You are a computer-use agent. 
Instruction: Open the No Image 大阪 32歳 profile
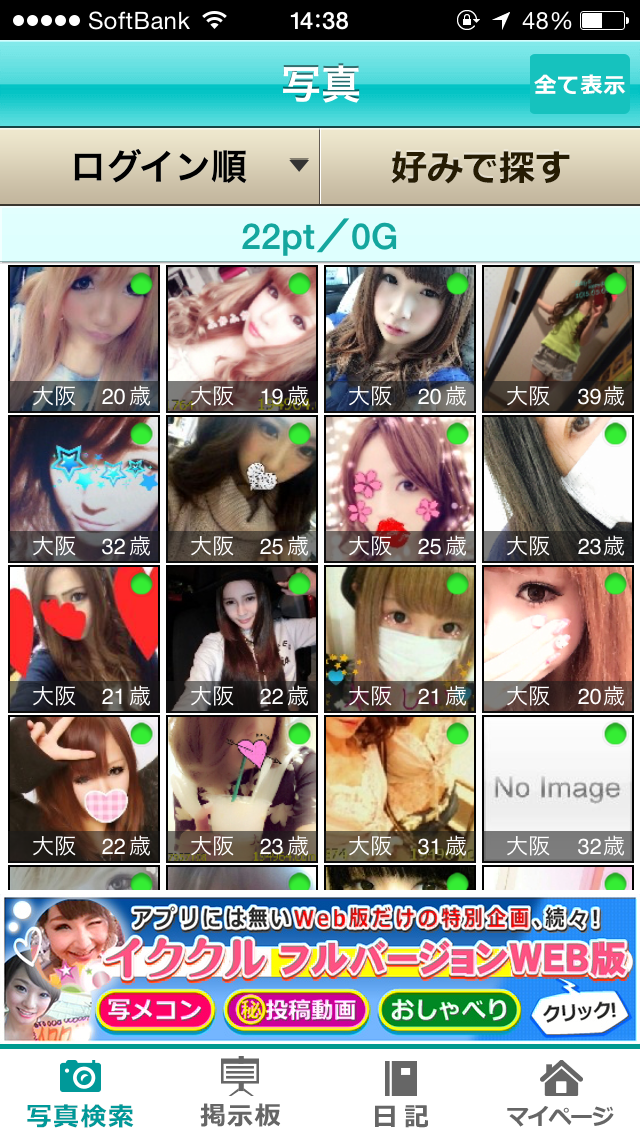(x=558, y=789)
